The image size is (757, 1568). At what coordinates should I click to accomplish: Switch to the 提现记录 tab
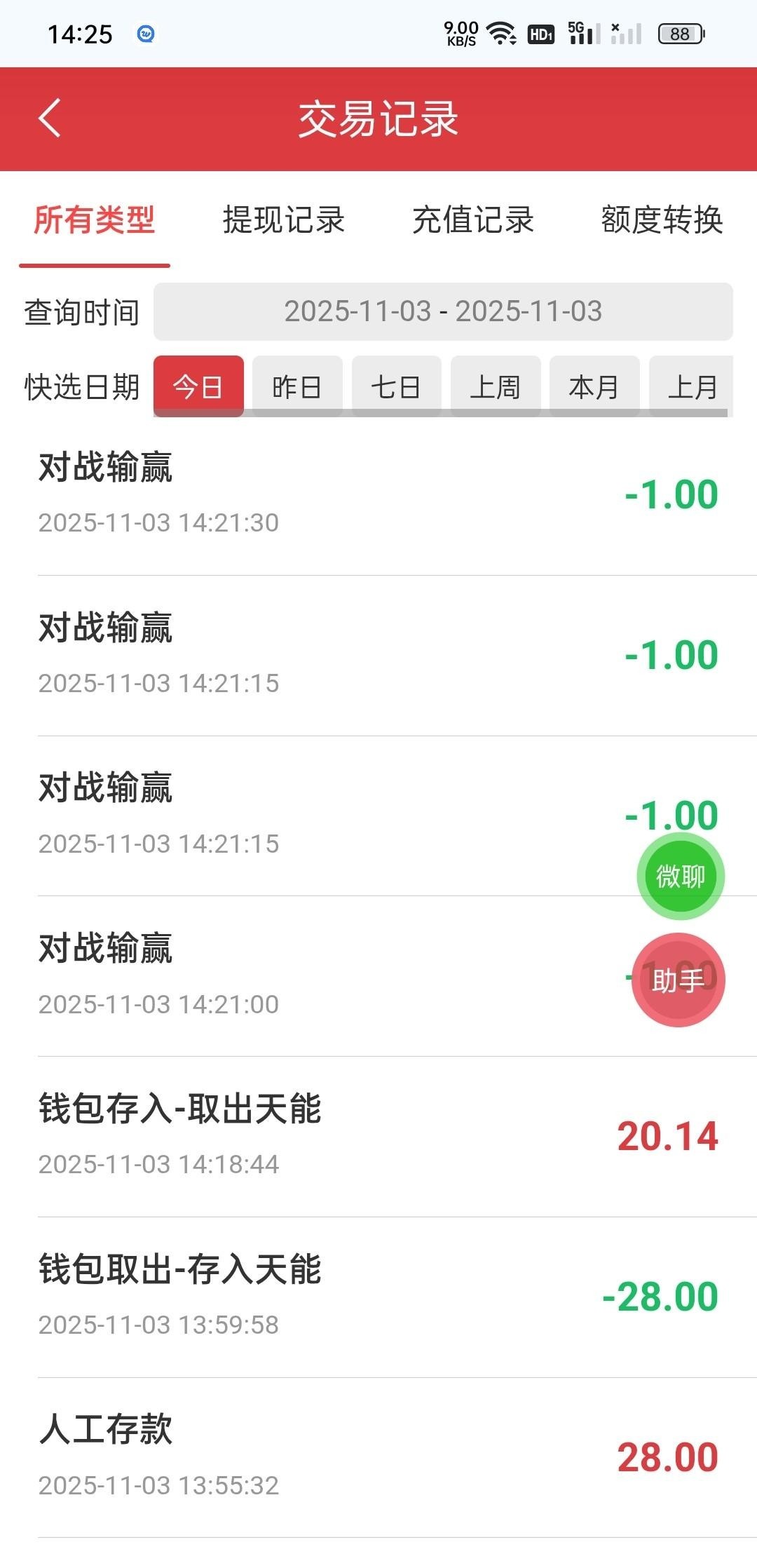(283, 220)
